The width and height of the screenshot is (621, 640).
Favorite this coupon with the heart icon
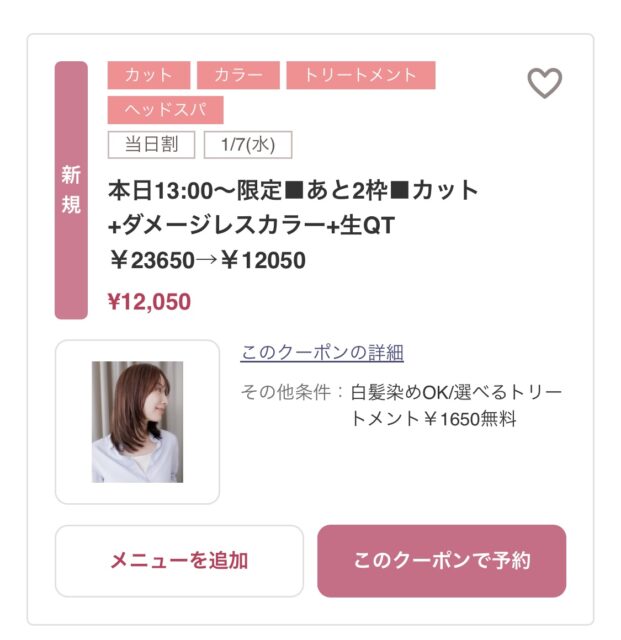[x=544, y=83]
